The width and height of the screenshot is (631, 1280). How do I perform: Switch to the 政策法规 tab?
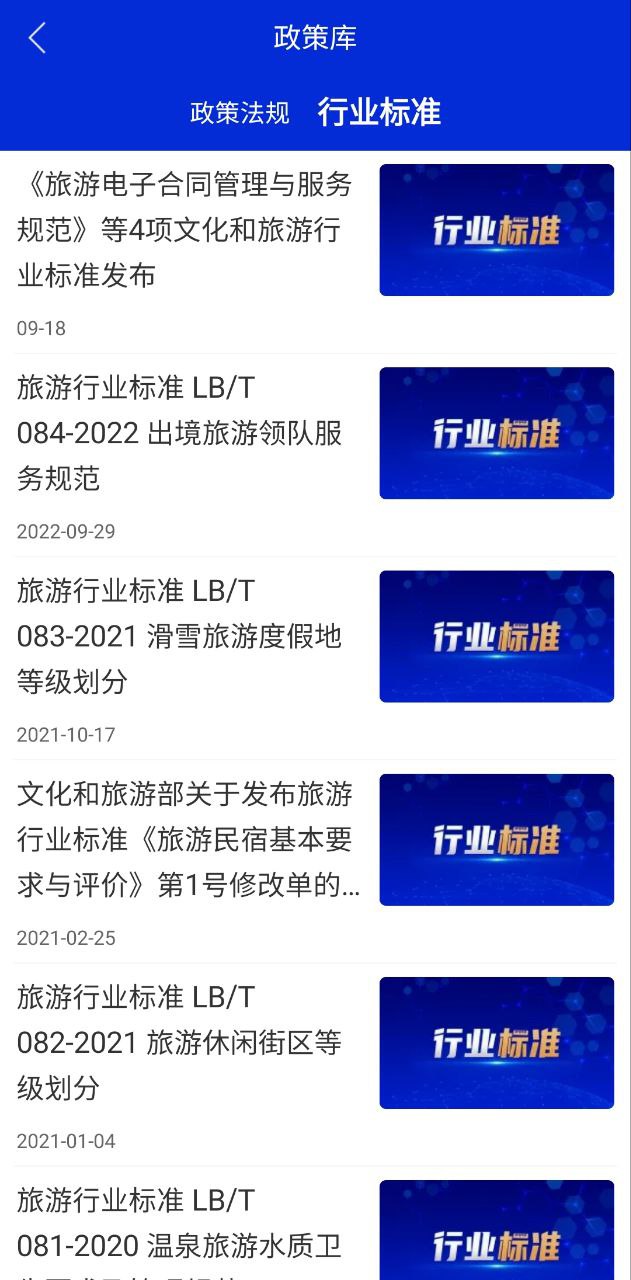[240, 113]
